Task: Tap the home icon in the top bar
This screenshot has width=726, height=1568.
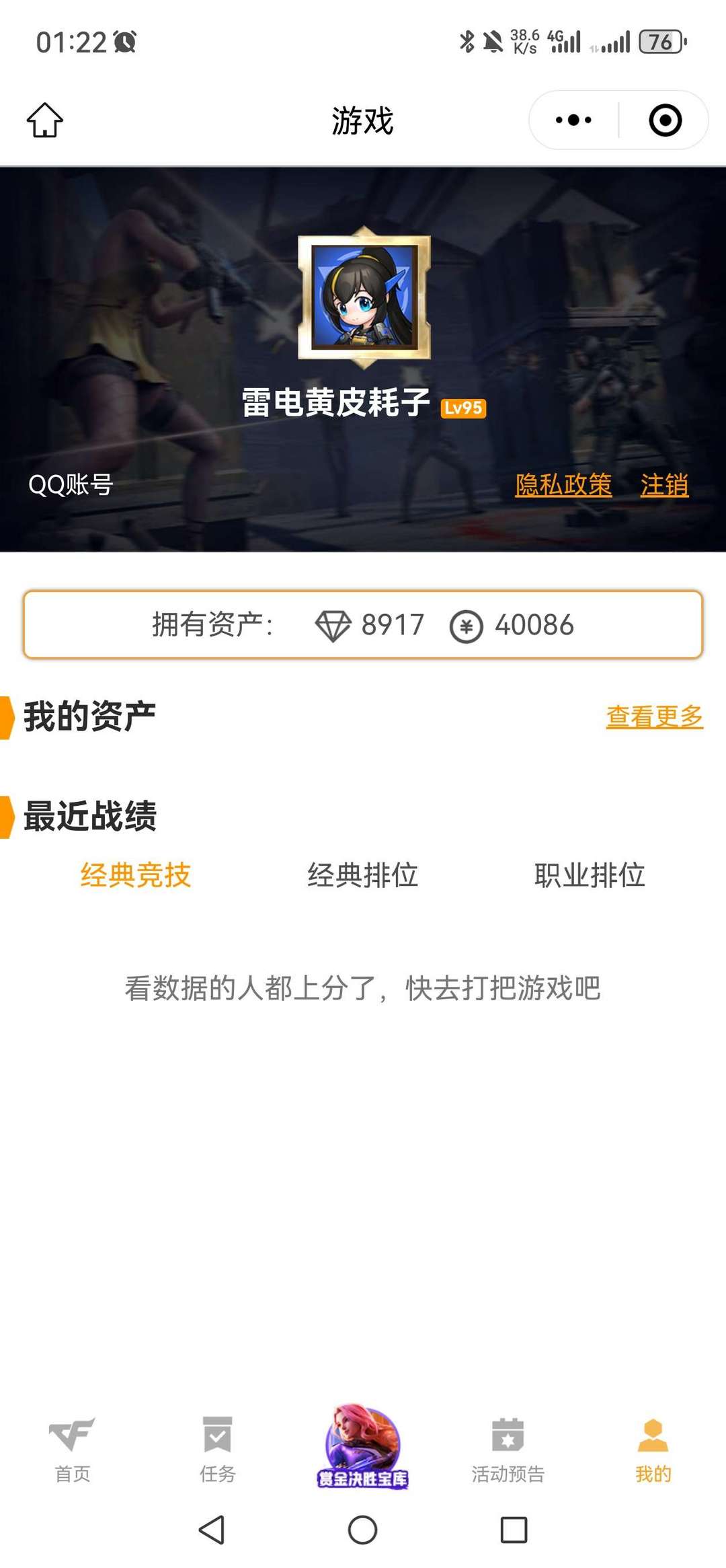Action: pos(45,120)
